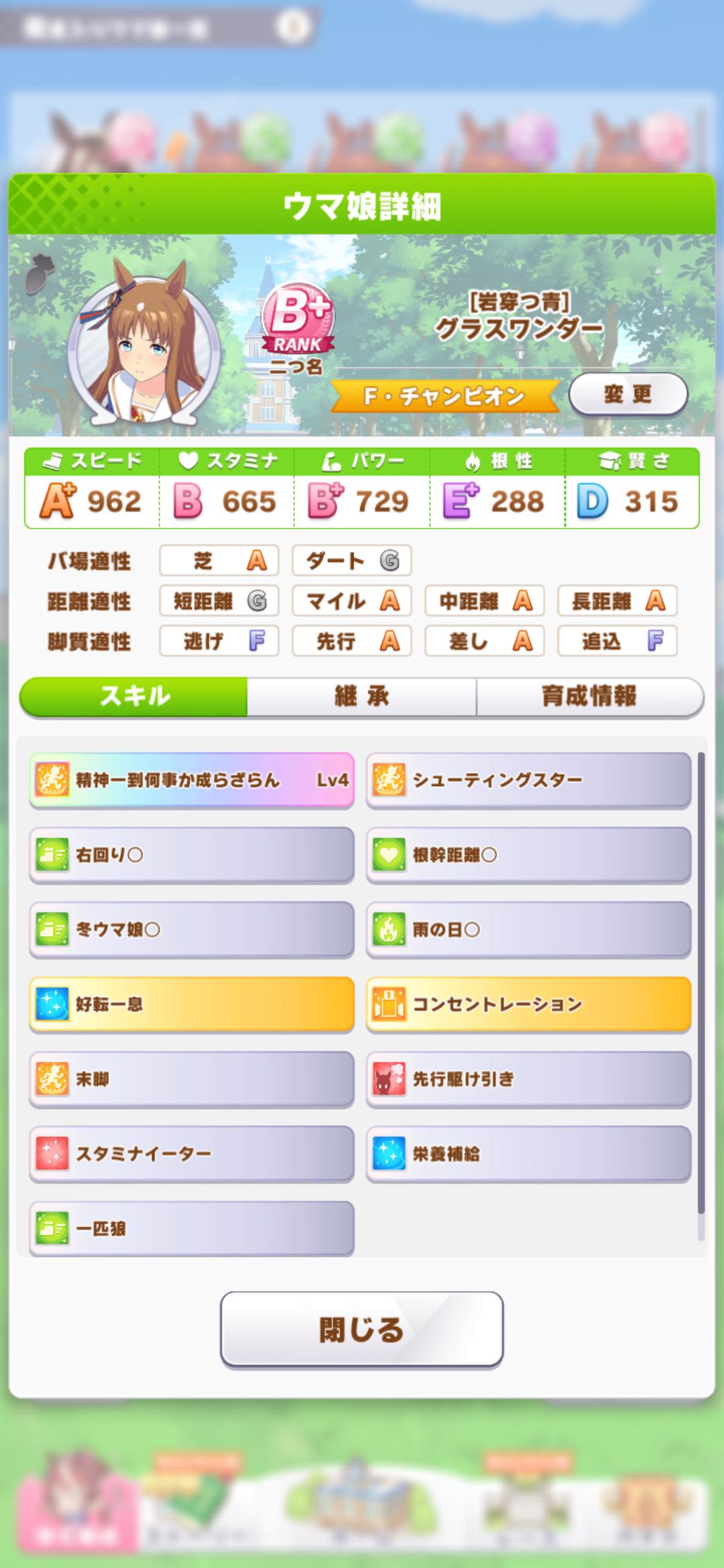The height and width of the screenshot is (1568, 724).
Task: Select the スキル tab
Action: click(x=134, y=697)
